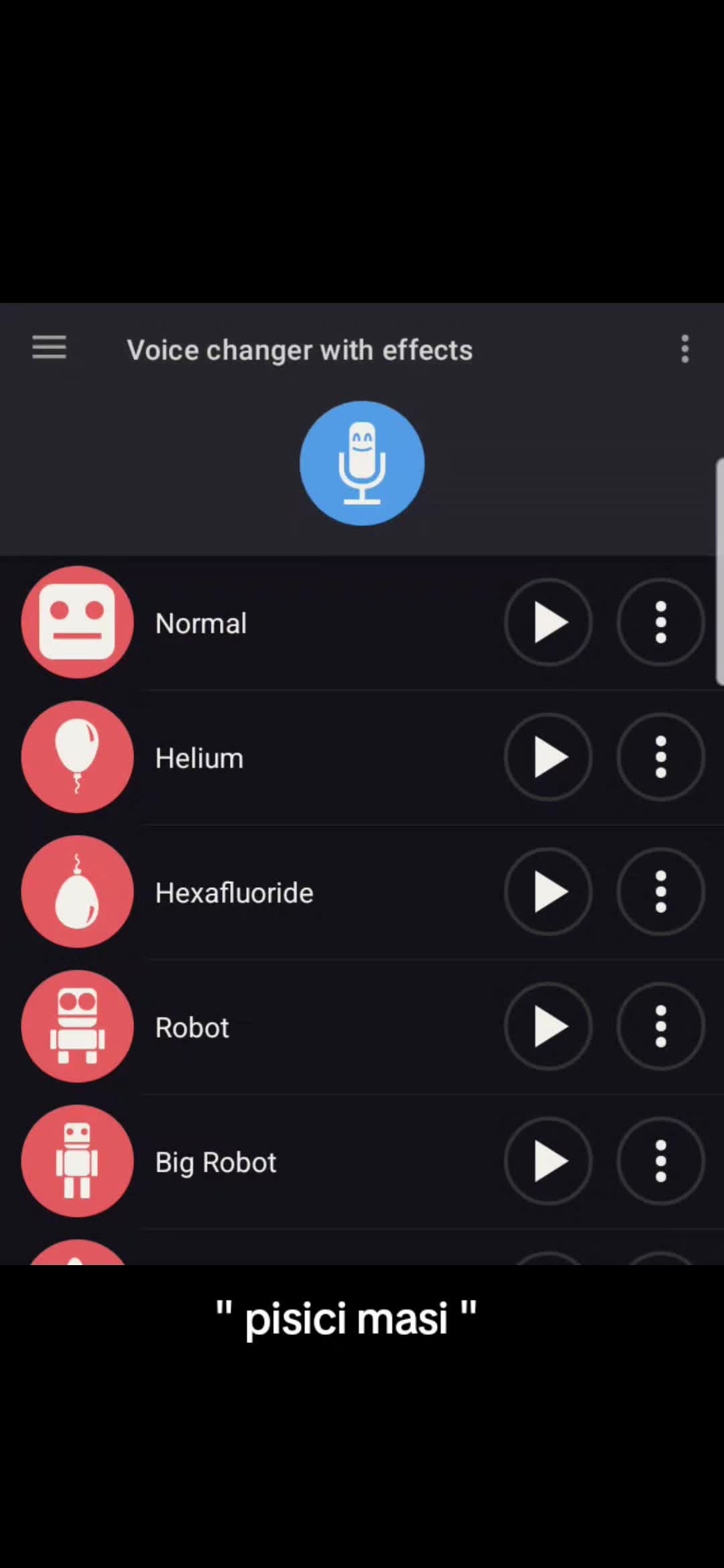The image size is (724, 1568).
Task: Open the app bar overflow menu
Action: pyautogui.click(x=684, y=349)
